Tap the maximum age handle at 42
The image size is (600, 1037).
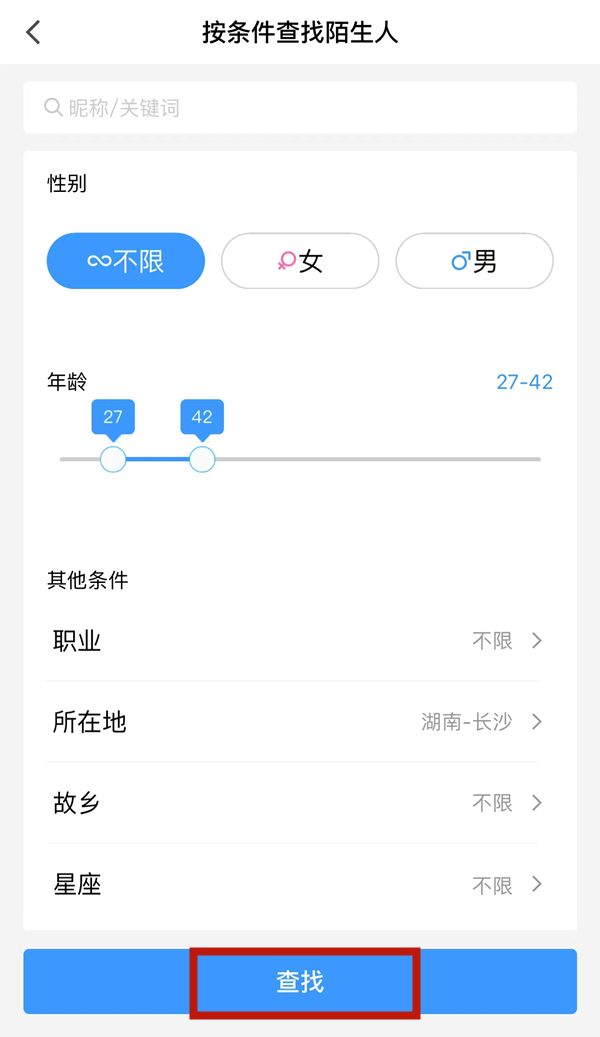[x=202, y=459]
